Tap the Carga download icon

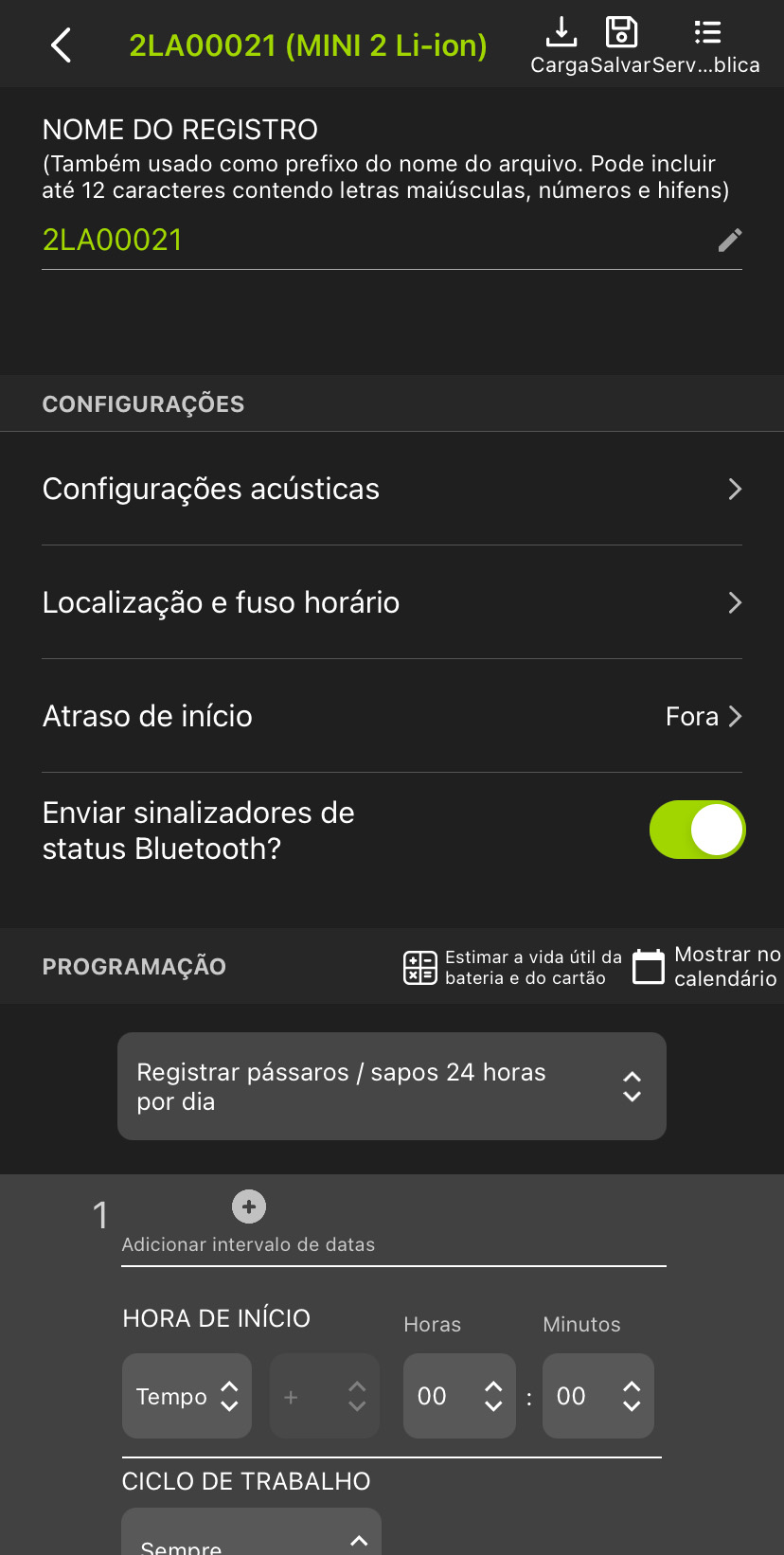click(561, 32)
